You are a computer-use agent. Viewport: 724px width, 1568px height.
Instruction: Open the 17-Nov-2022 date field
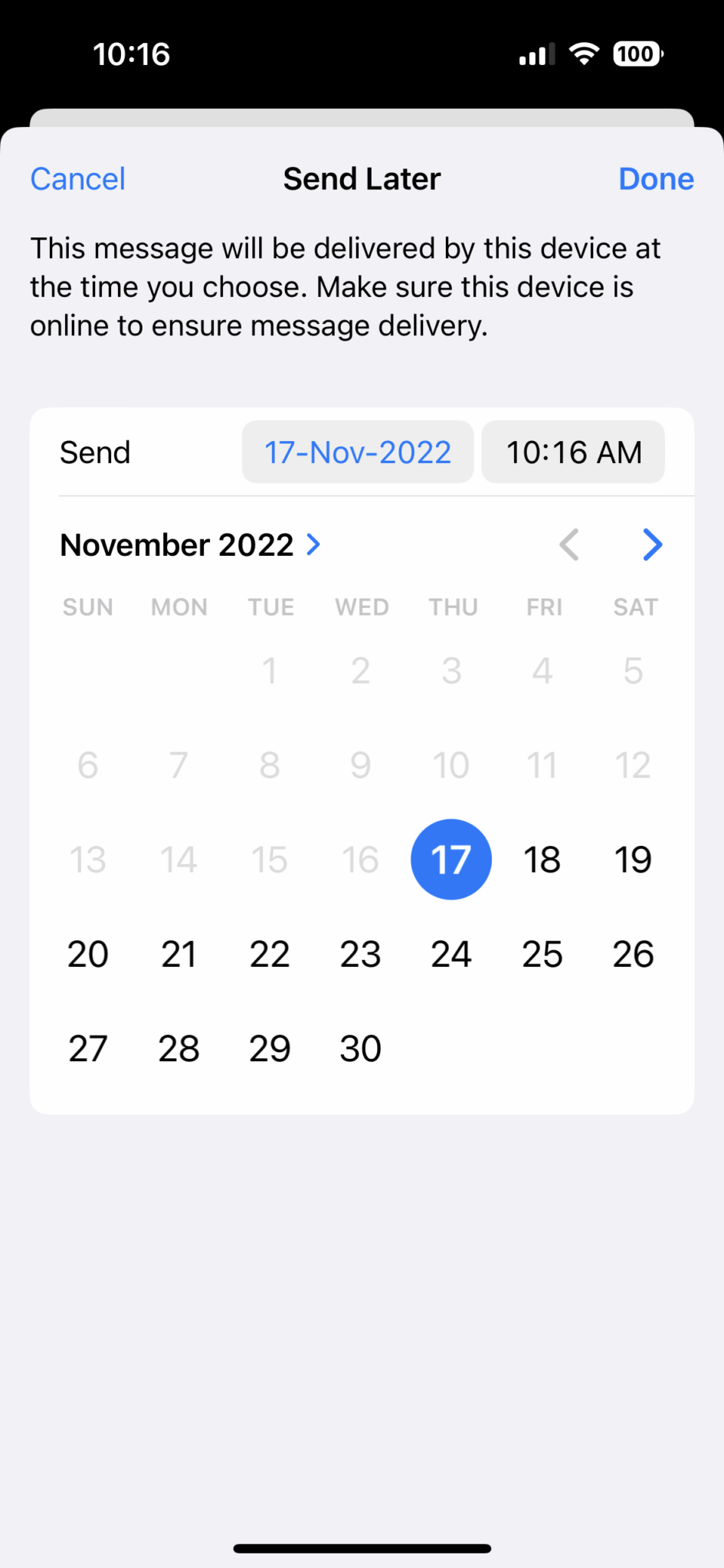click(358, 452)
